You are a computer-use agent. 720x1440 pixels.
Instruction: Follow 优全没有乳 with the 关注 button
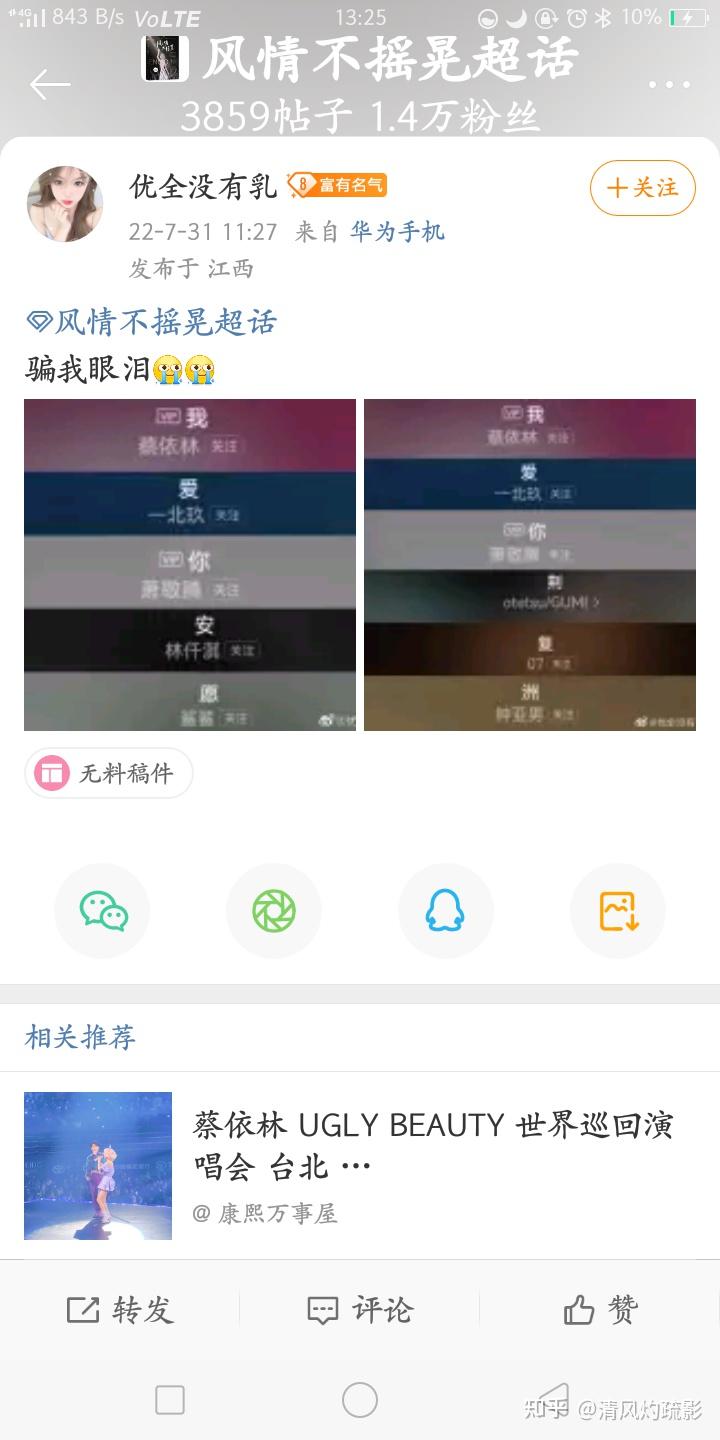click(642, 188)
